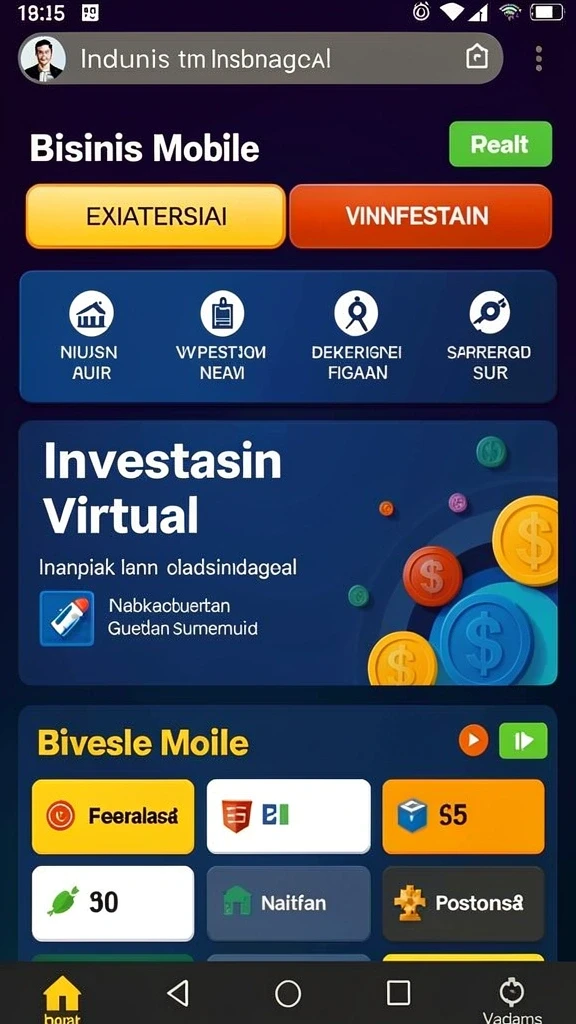Tap the green Realt button
576x1024 pixels.
(500, 144)
